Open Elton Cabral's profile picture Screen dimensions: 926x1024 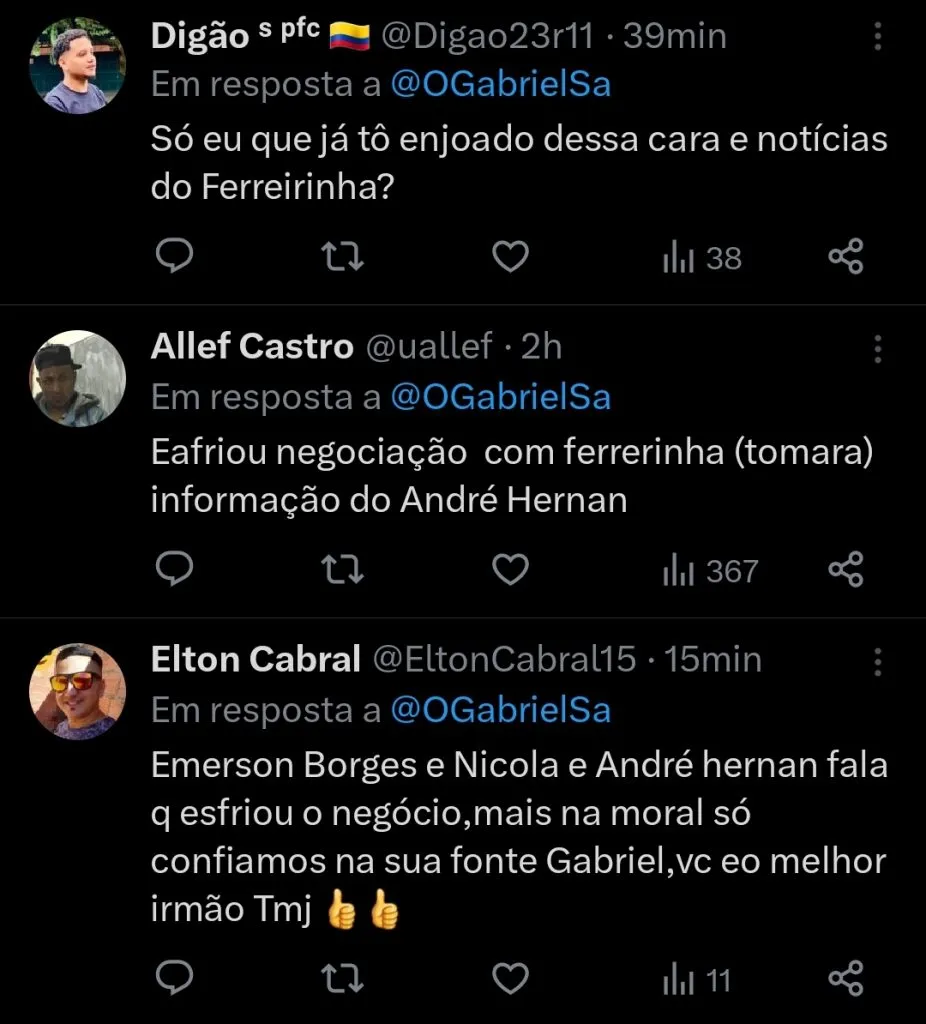[x=77, y=690]
